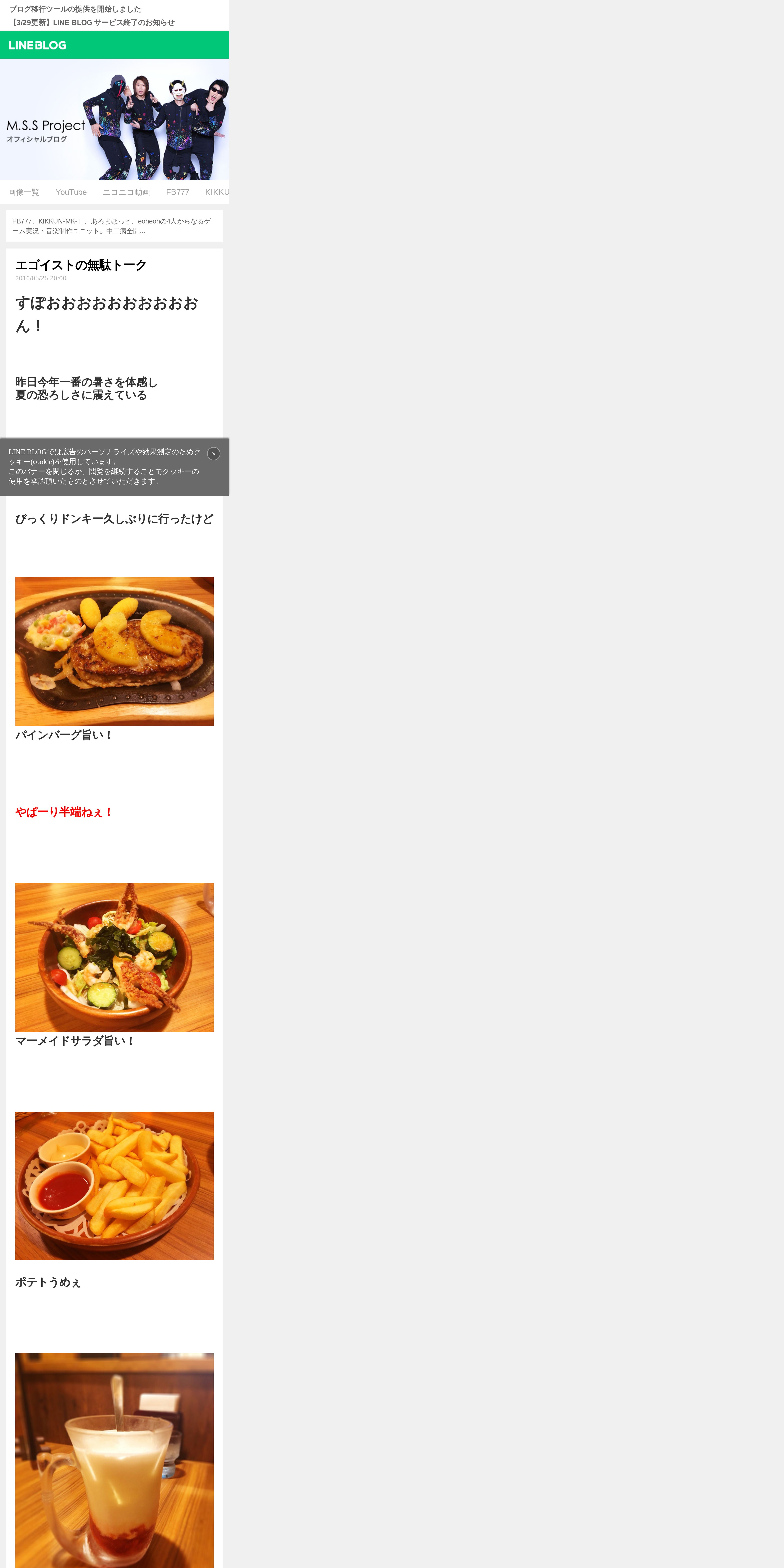Expand the FB777 blog description

click(114, 226)
